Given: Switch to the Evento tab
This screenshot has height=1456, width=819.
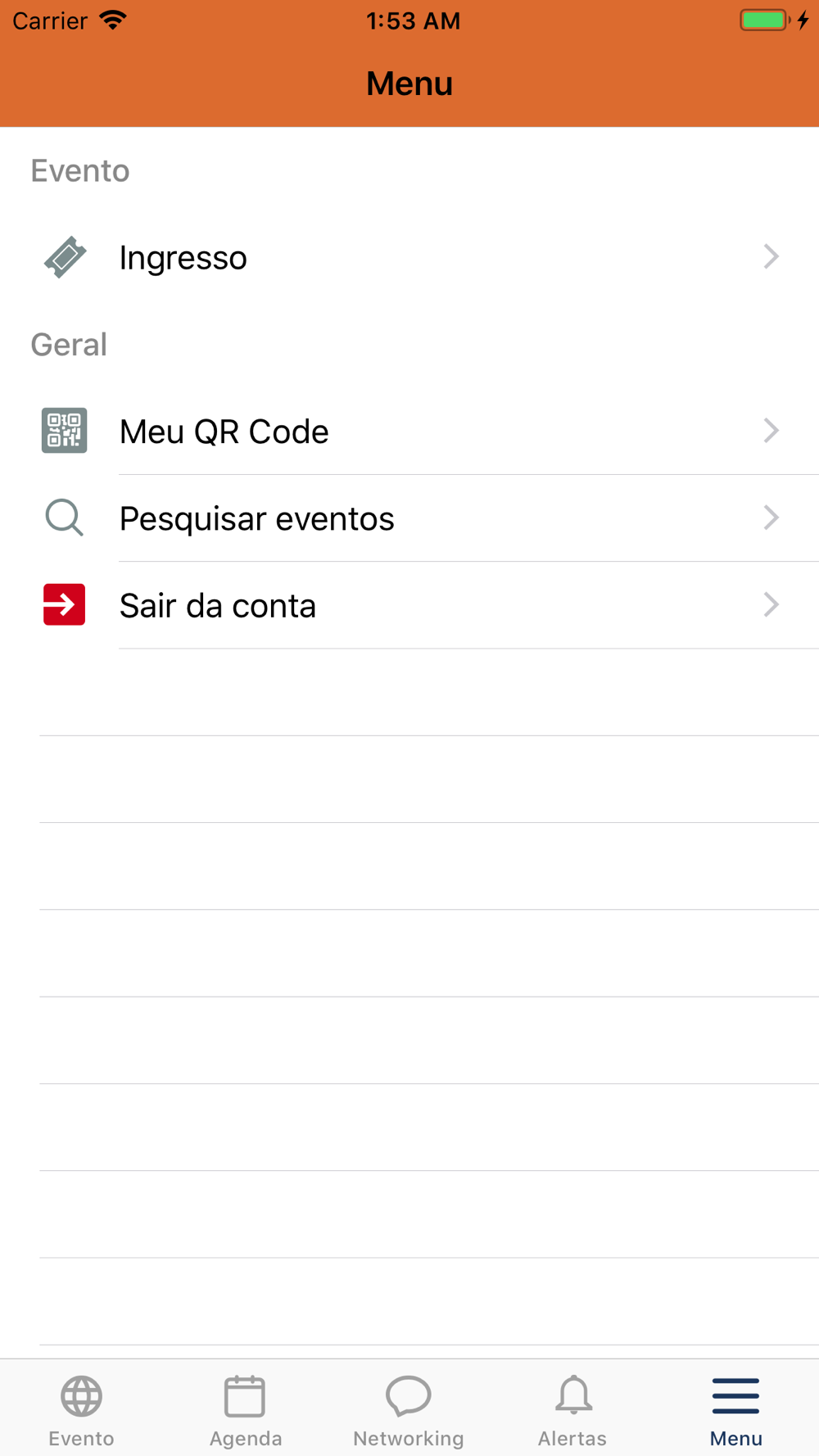Looking at the screenshot, I should click(81, 1410).
